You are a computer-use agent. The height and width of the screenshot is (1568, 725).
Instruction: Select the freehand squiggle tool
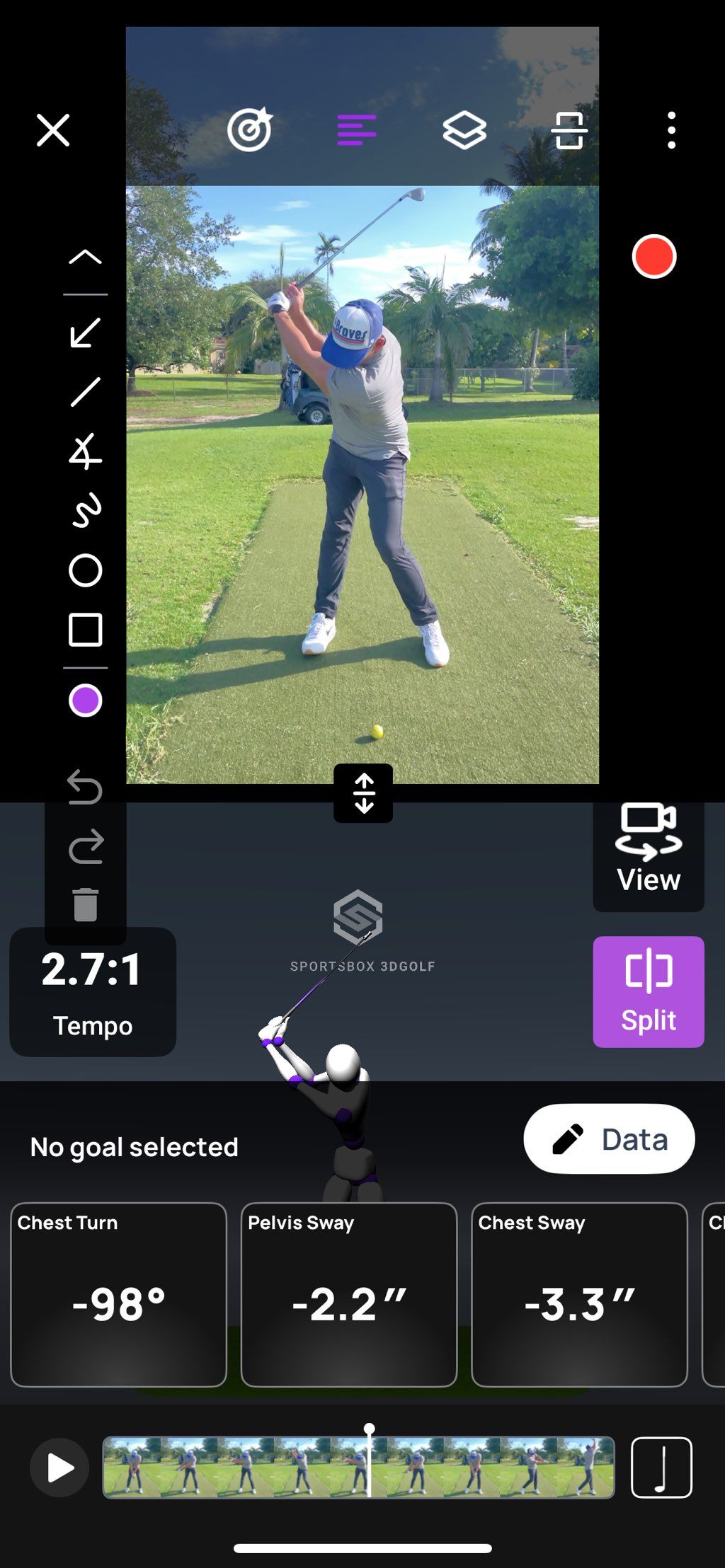pyautogui.click(x=86, y=511)
